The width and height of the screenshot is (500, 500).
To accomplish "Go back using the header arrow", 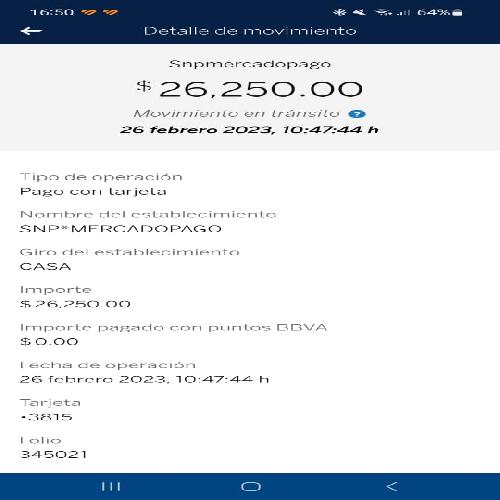I will pyautogui.click(x=31, y=31).
